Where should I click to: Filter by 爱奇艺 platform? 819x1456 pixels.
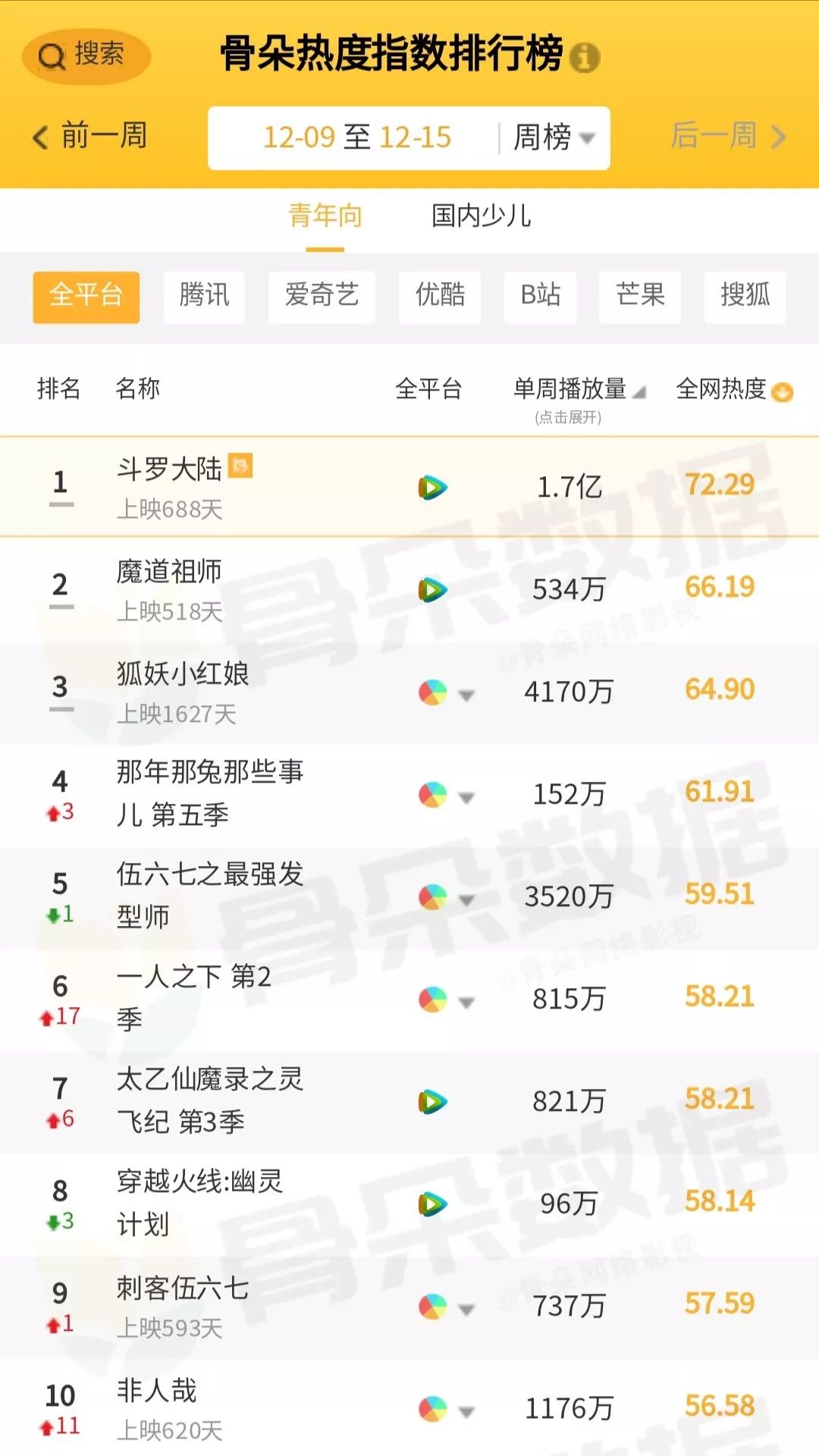point(322,296)
